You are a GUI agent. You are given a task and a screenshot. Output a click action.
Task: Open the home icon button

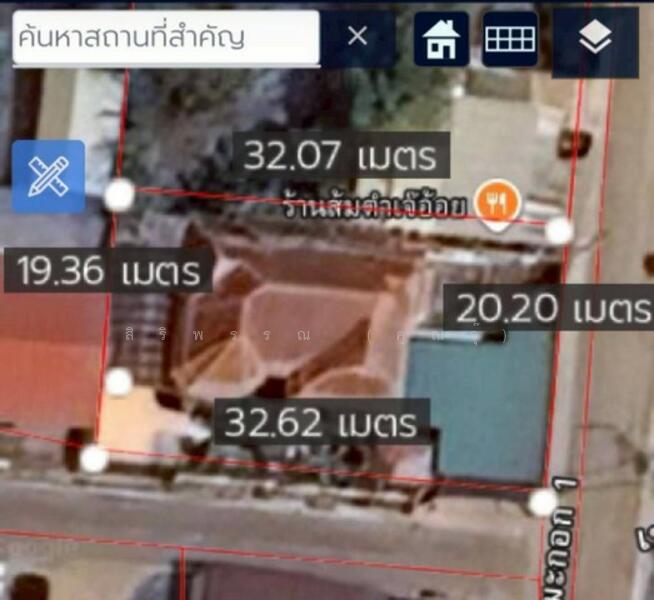(441, 40)
